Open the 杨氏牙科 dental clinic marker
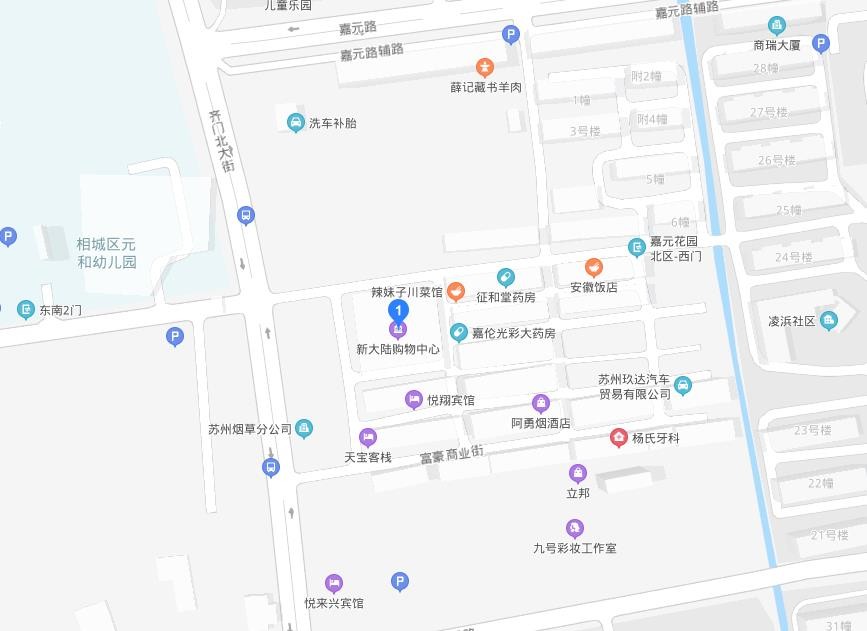 (619, 438)
